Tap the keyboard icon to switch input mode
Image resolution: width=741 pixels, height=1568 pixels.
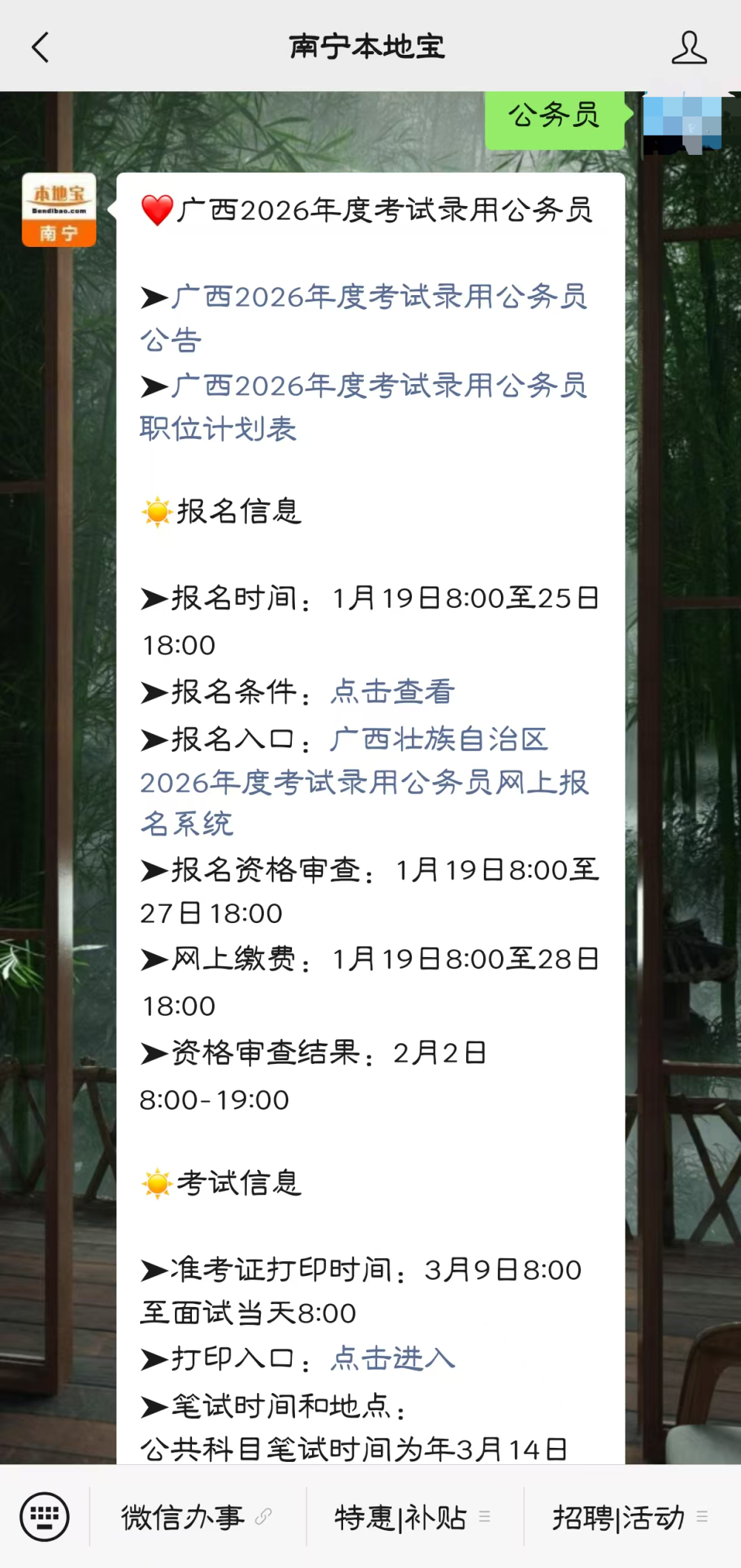tap(44, 1517)
